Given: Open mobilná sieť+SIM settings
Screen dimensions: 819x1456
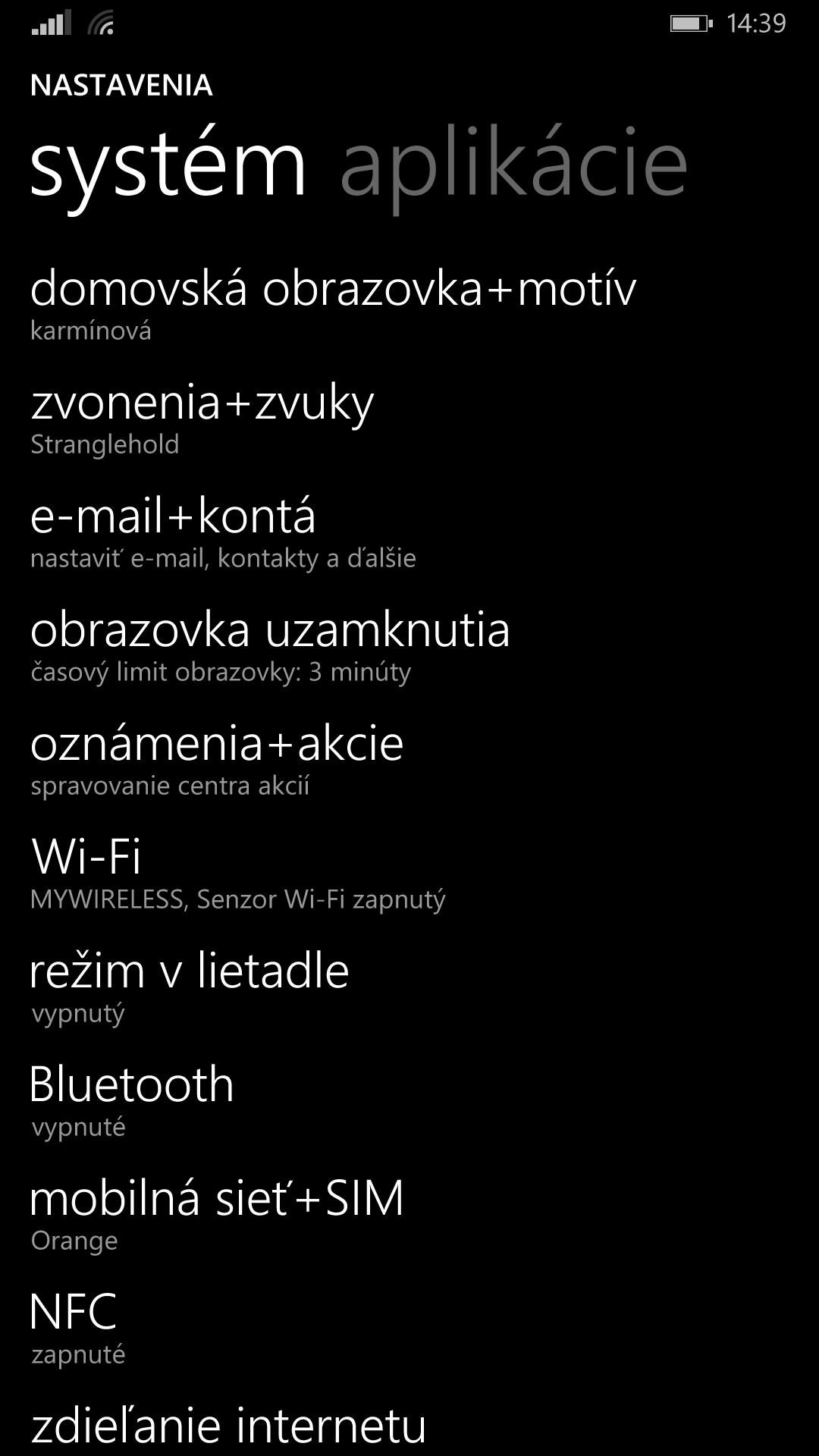Looking at the screenshot, I should coord(409,1213).
